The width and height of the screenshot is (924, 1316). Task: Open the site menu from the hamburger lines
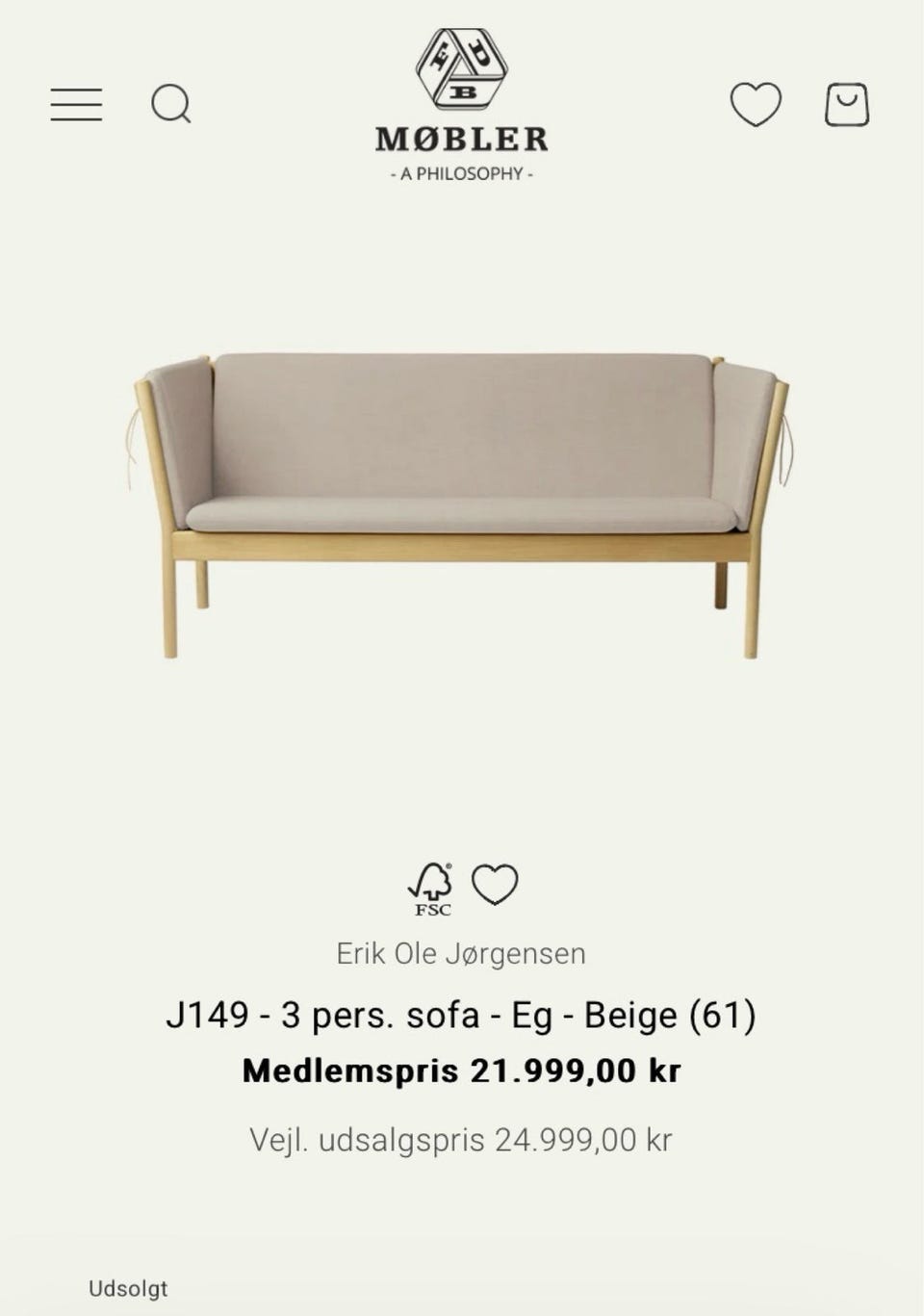coord(77,104)
